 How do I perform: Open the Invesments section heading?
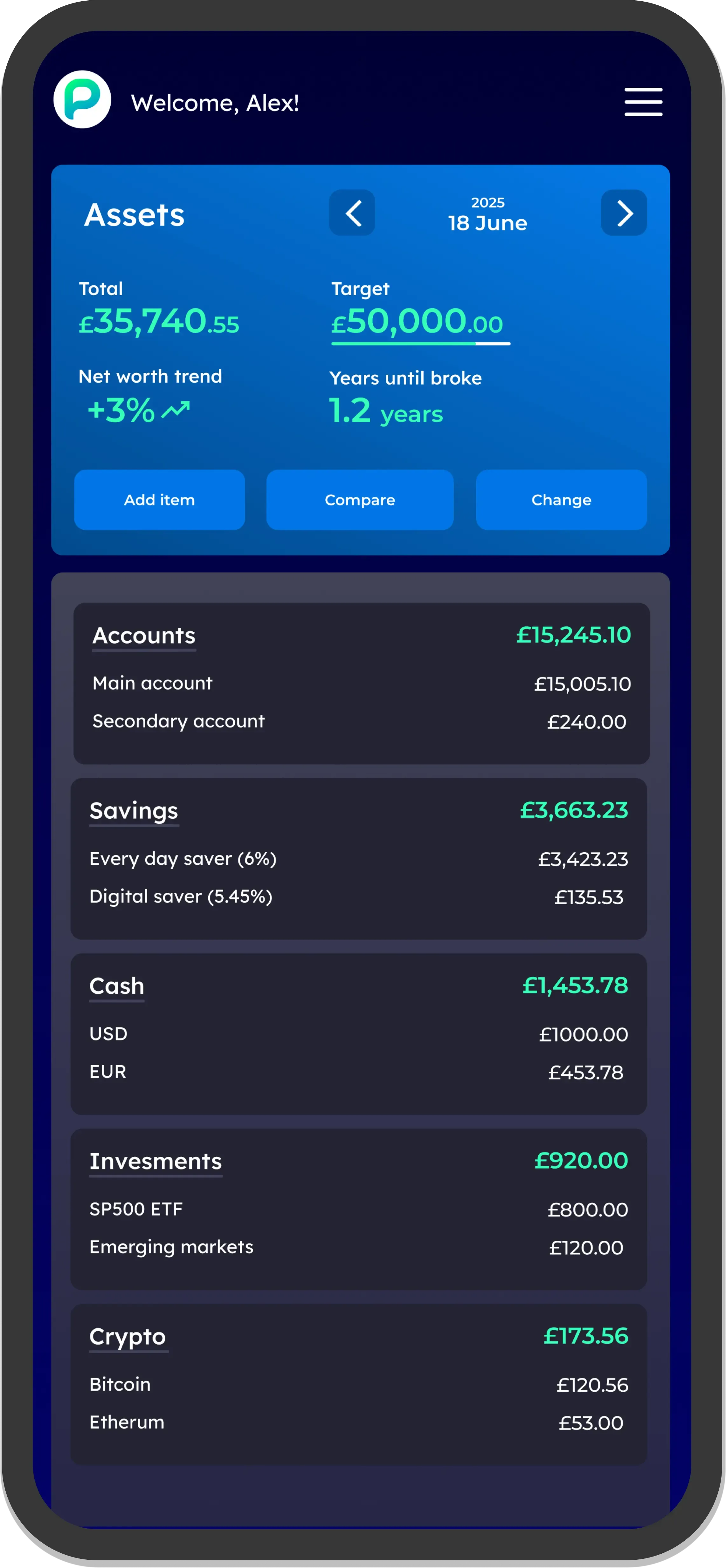(155, 1162)
